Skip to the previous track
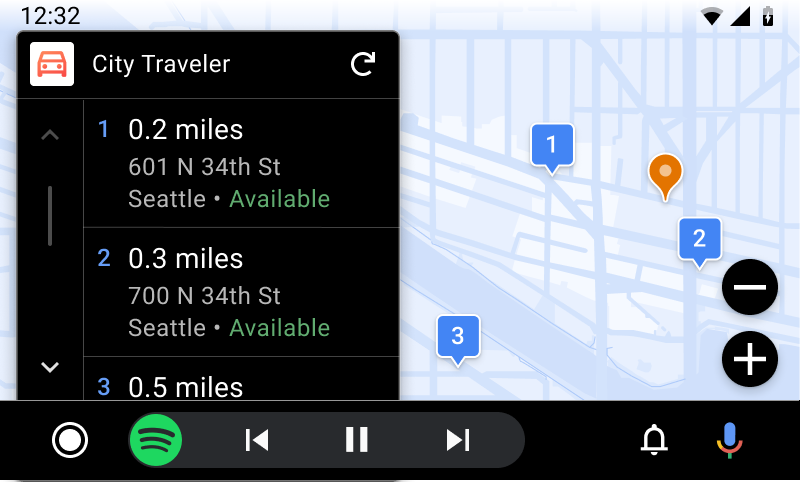Image resolution: width=800 pixels, height=482 pixels. 257,440
